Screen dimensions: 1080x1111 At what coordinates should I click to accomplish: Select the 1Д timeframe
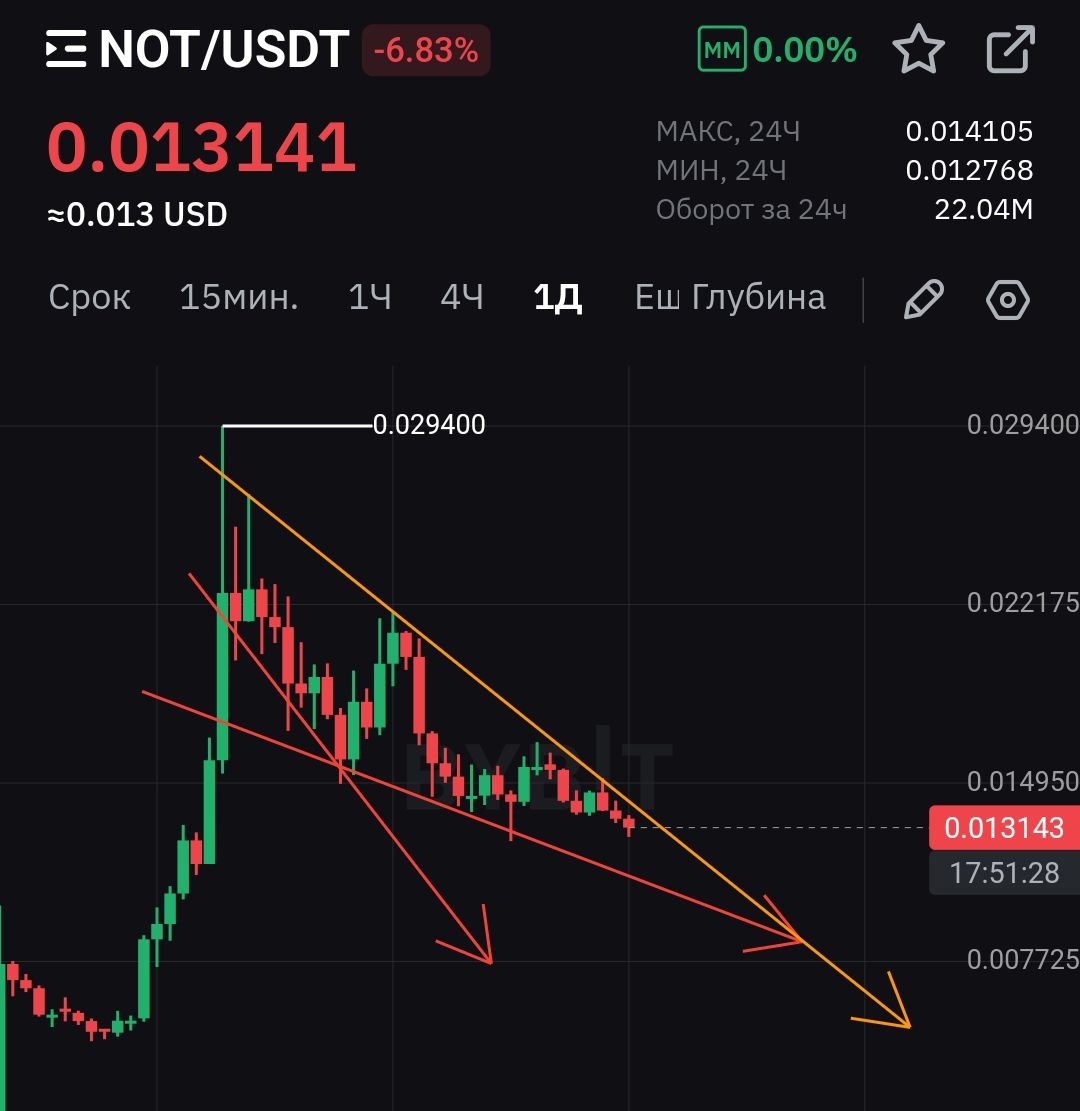[558, 298]
